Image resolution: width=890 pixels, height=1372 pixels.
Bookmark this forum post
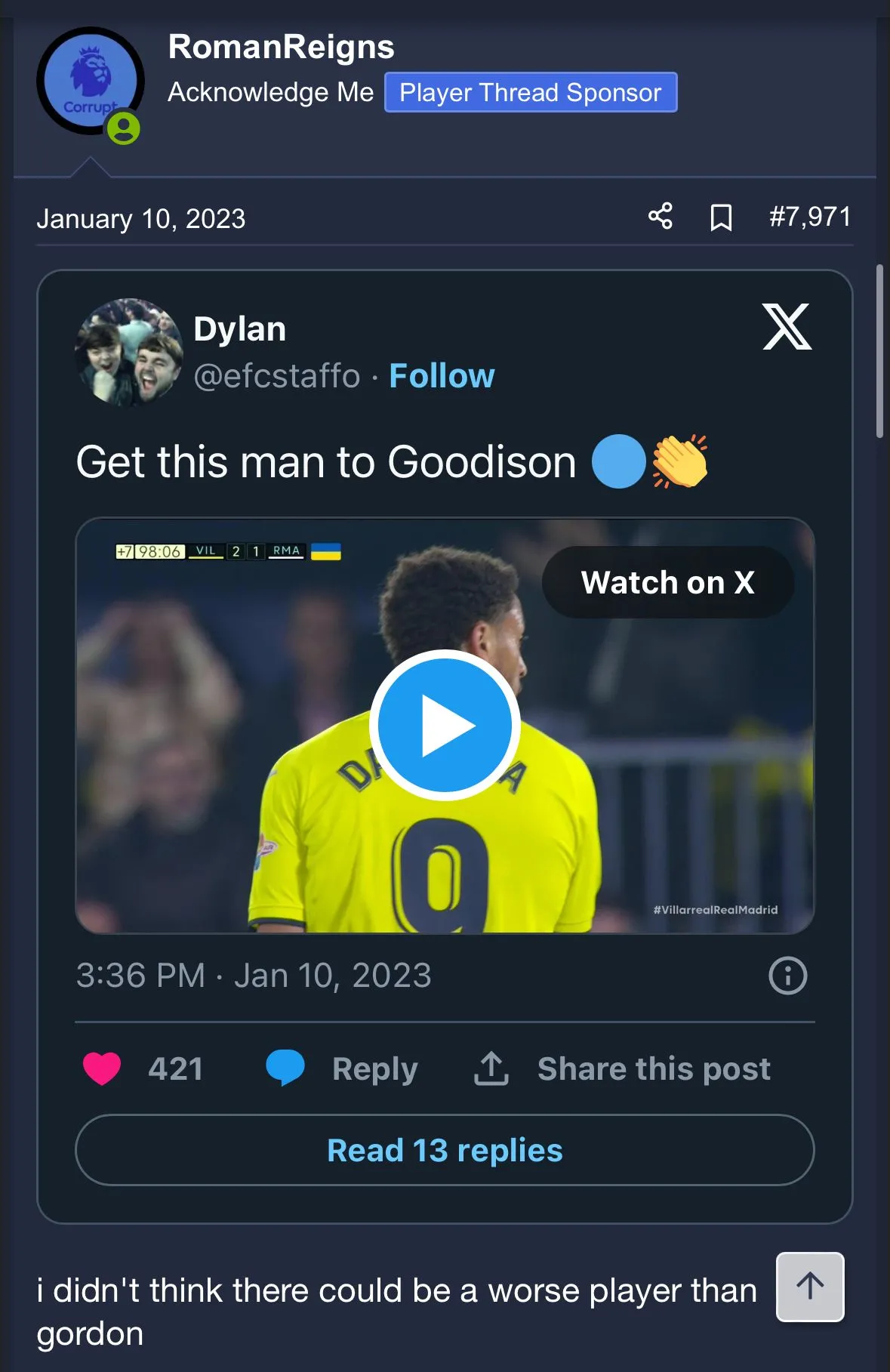[x=721, y=217]
